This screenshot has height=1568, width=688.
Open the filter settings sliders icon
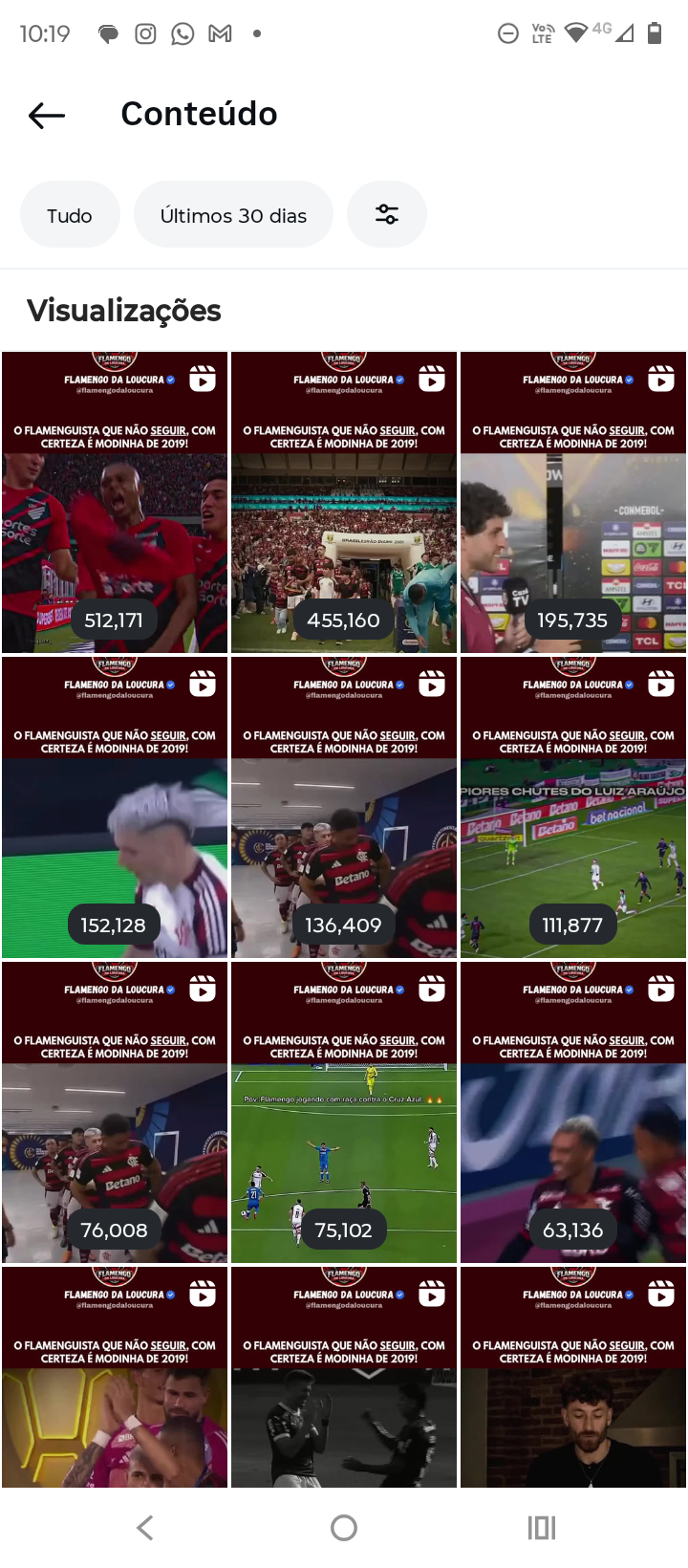click(387, 215)
